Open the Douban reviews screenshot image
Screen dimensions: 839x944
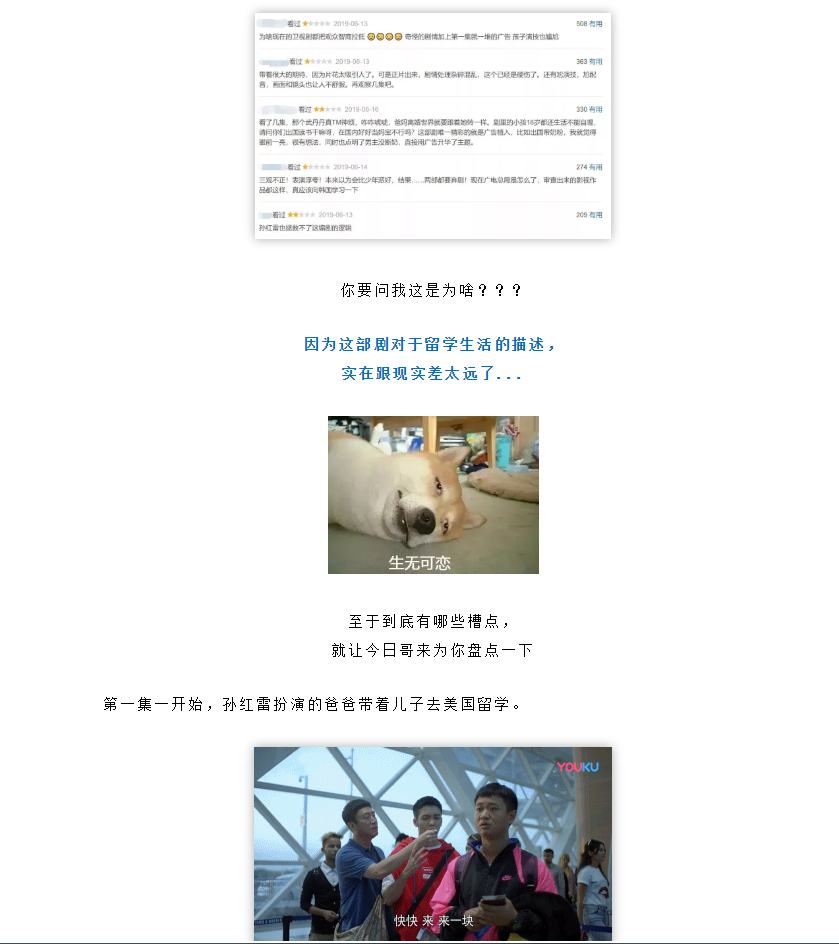(432, 125)
